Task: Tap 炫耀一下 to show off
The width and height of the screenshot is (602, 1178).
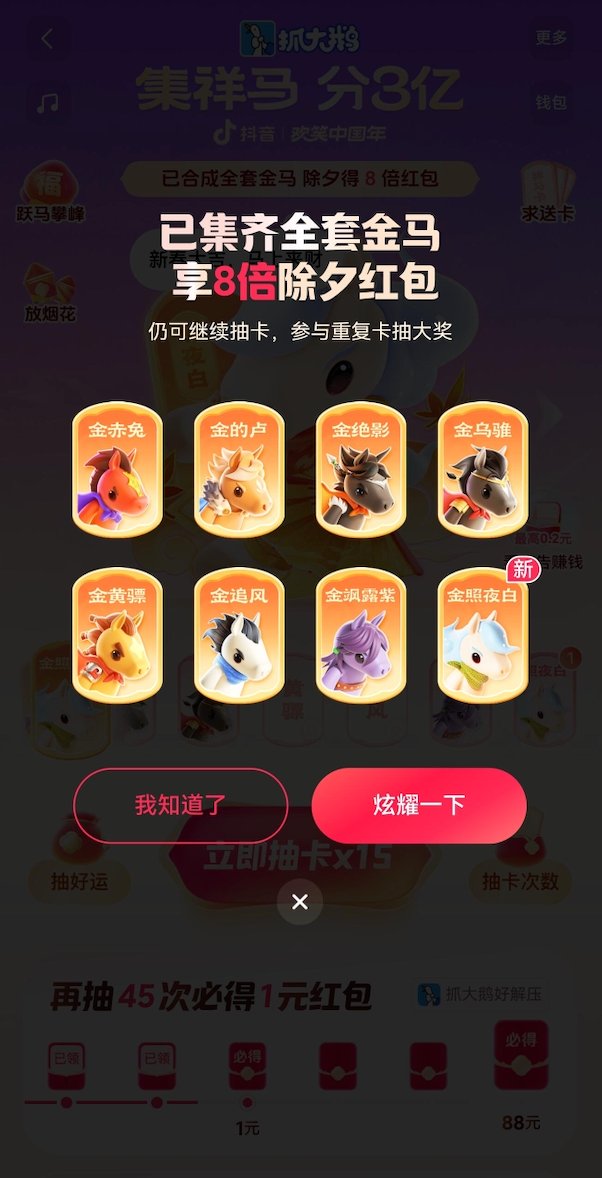Action: [x=419, y=806]
